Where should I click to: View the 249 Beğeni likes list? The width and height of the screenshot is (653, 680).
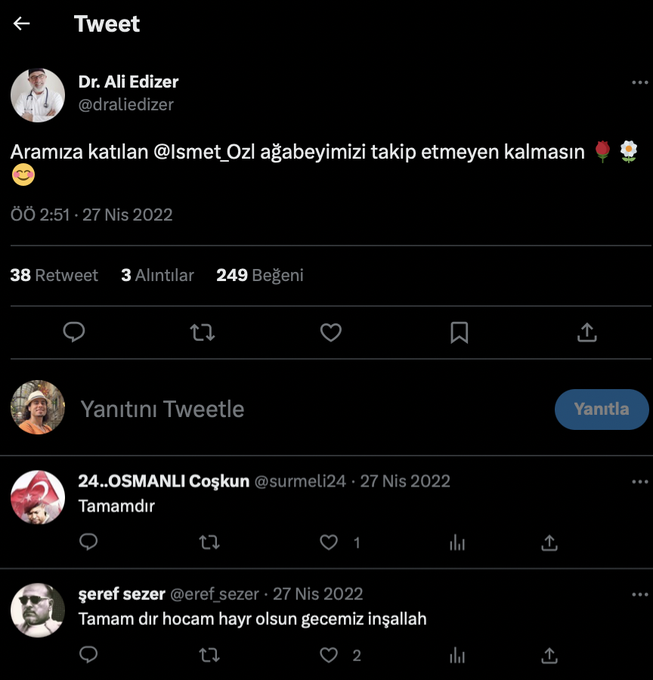click(259, 275)
